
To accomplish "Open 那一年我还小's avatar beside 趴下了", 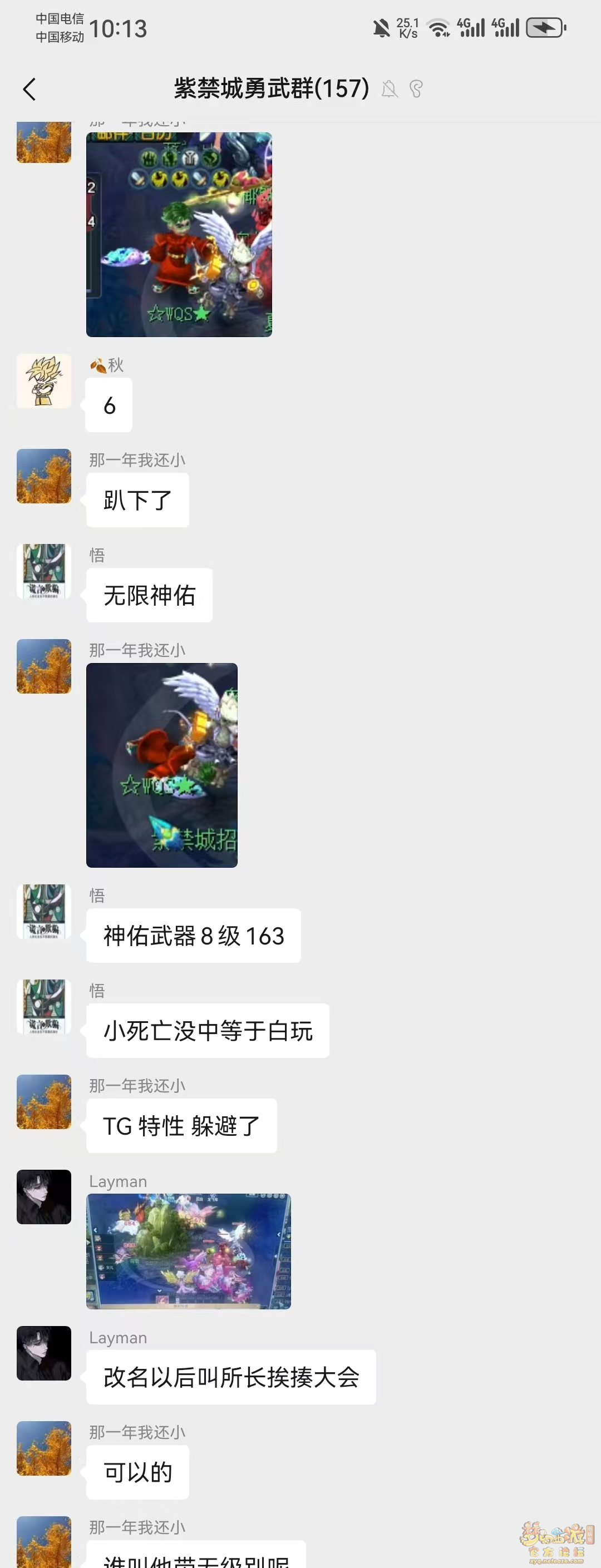I will (44, 476).
